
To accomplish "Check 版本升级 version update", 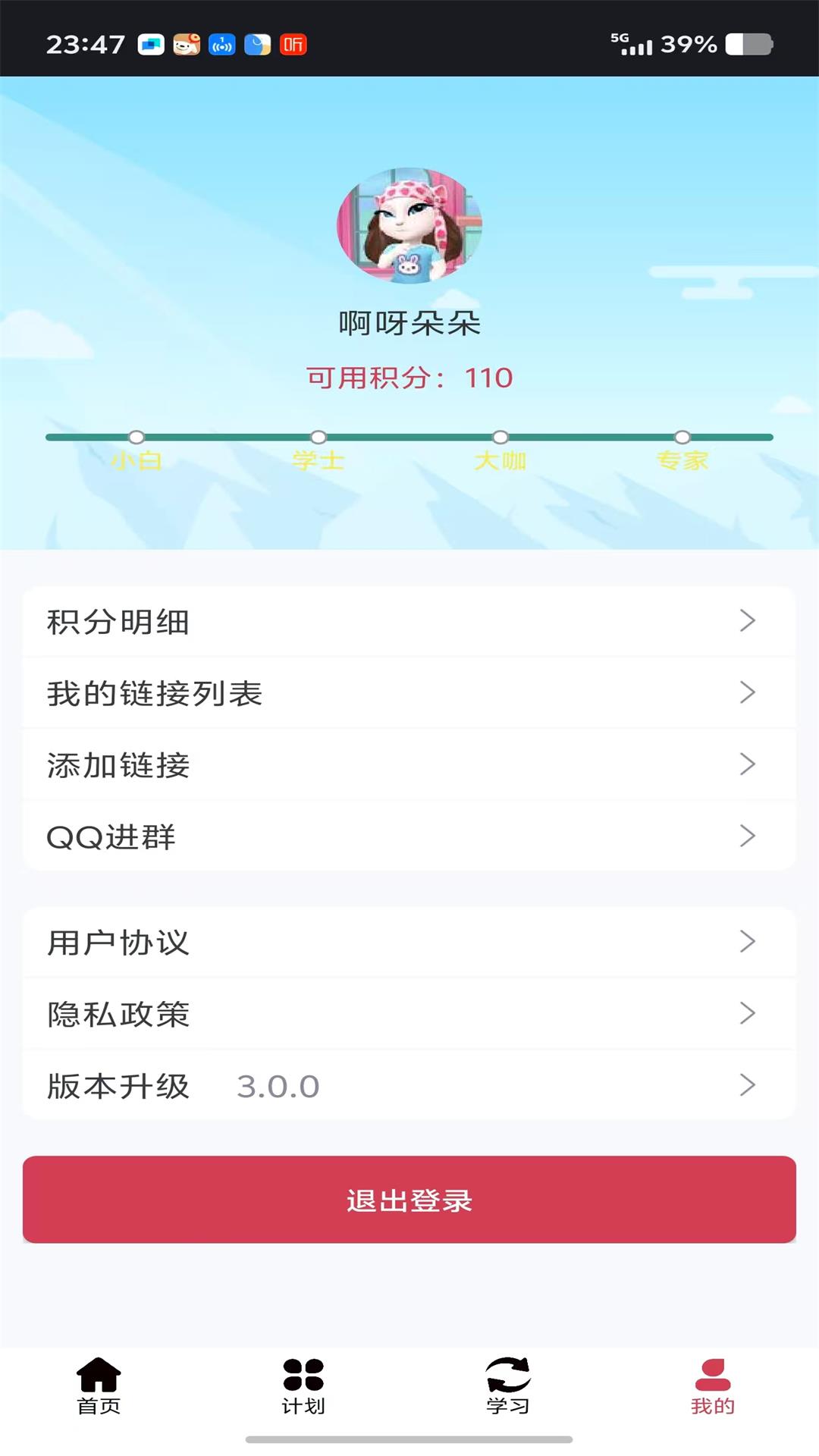I will (x=409, y=1085).
